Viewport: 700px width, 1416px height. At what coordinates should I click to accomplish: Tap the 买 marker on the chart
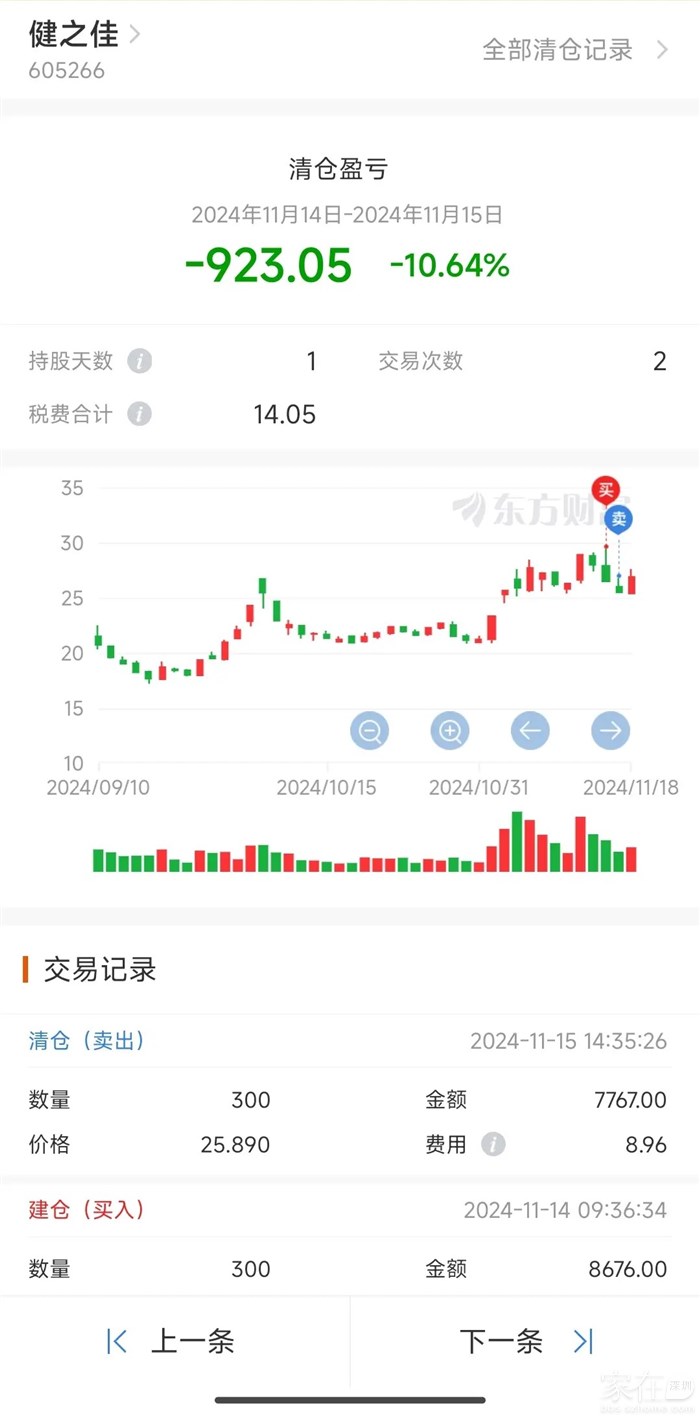605,490
